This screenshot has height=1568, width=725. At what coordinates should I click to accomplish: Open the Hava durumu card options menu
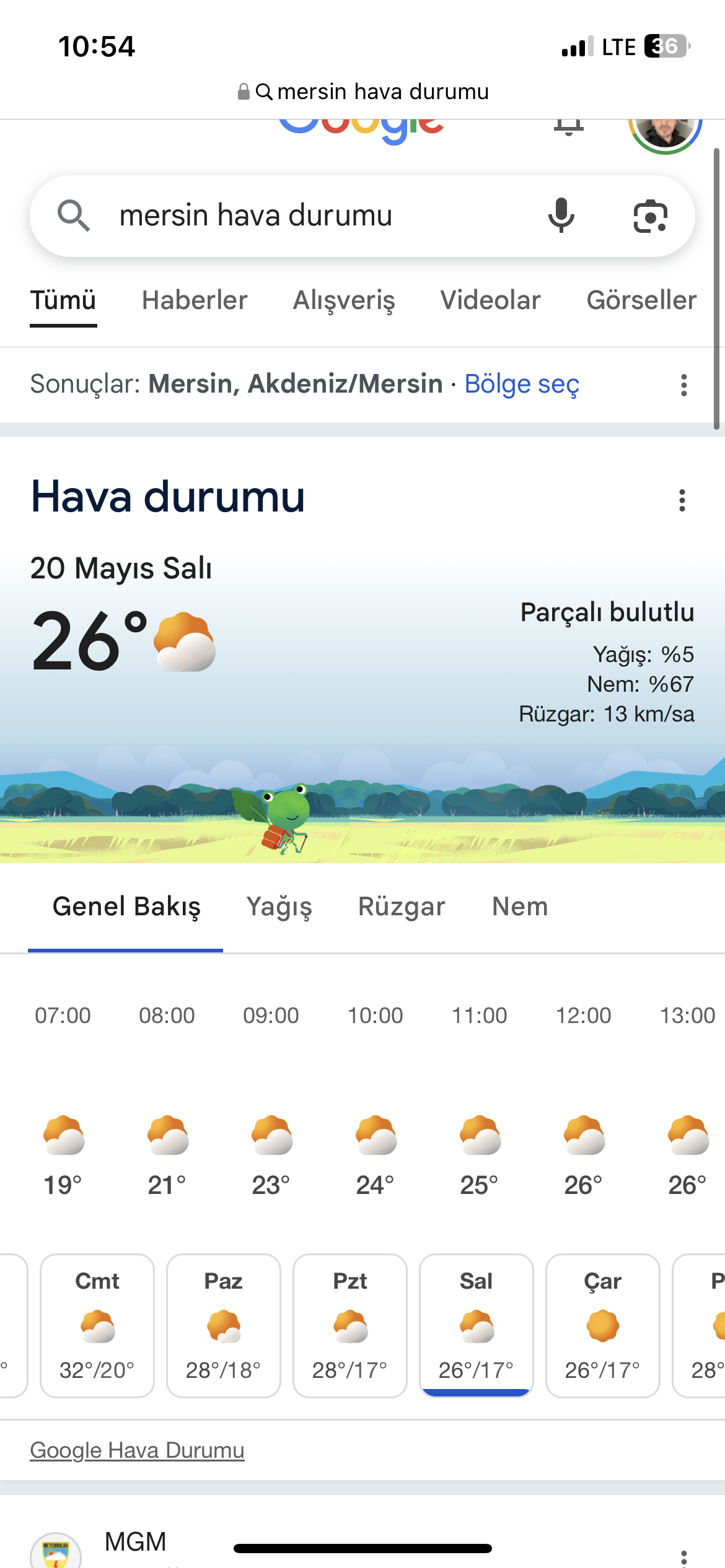[682, 500]
